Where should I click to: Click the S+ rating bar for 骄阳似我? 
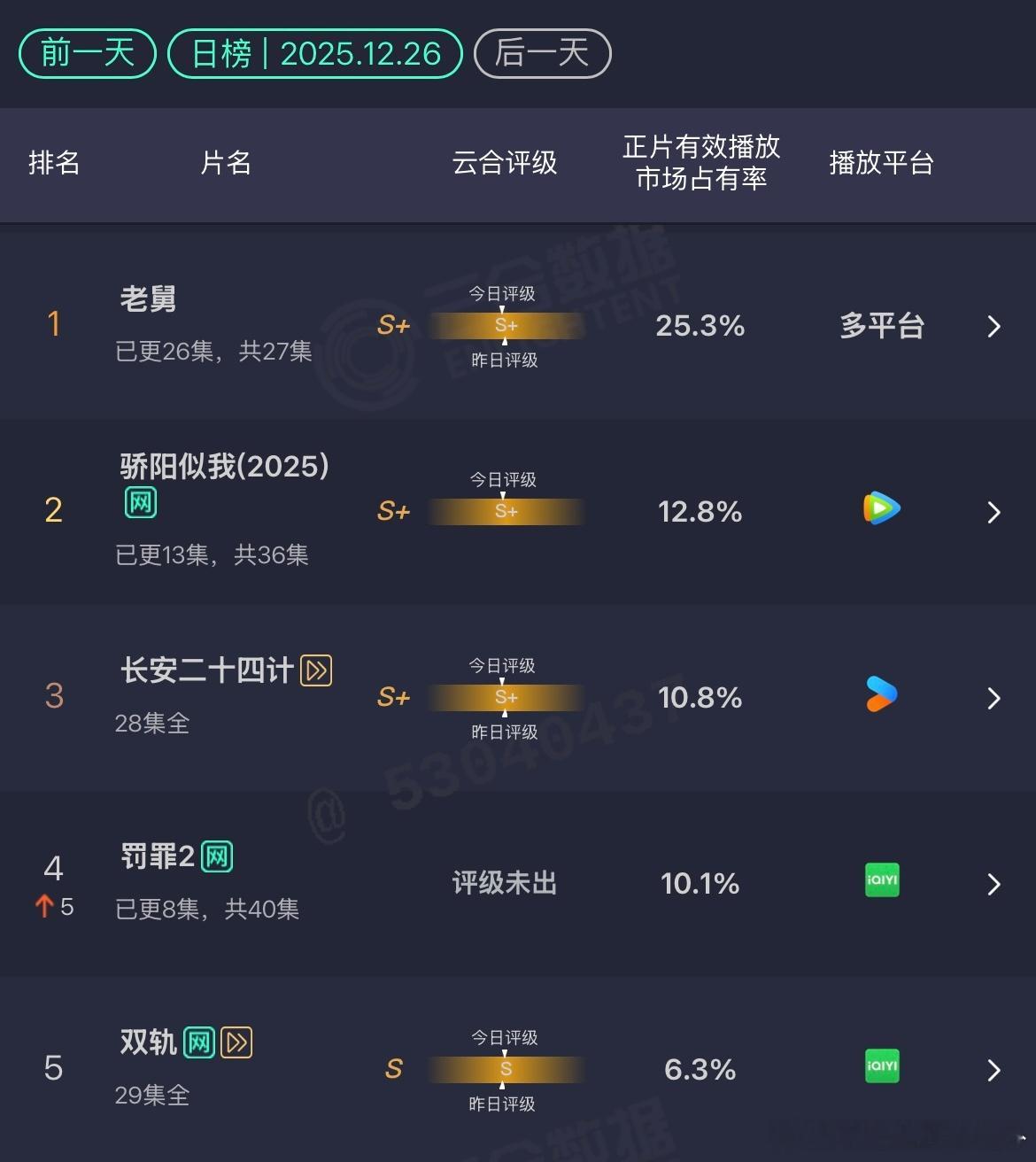[506, 511]
